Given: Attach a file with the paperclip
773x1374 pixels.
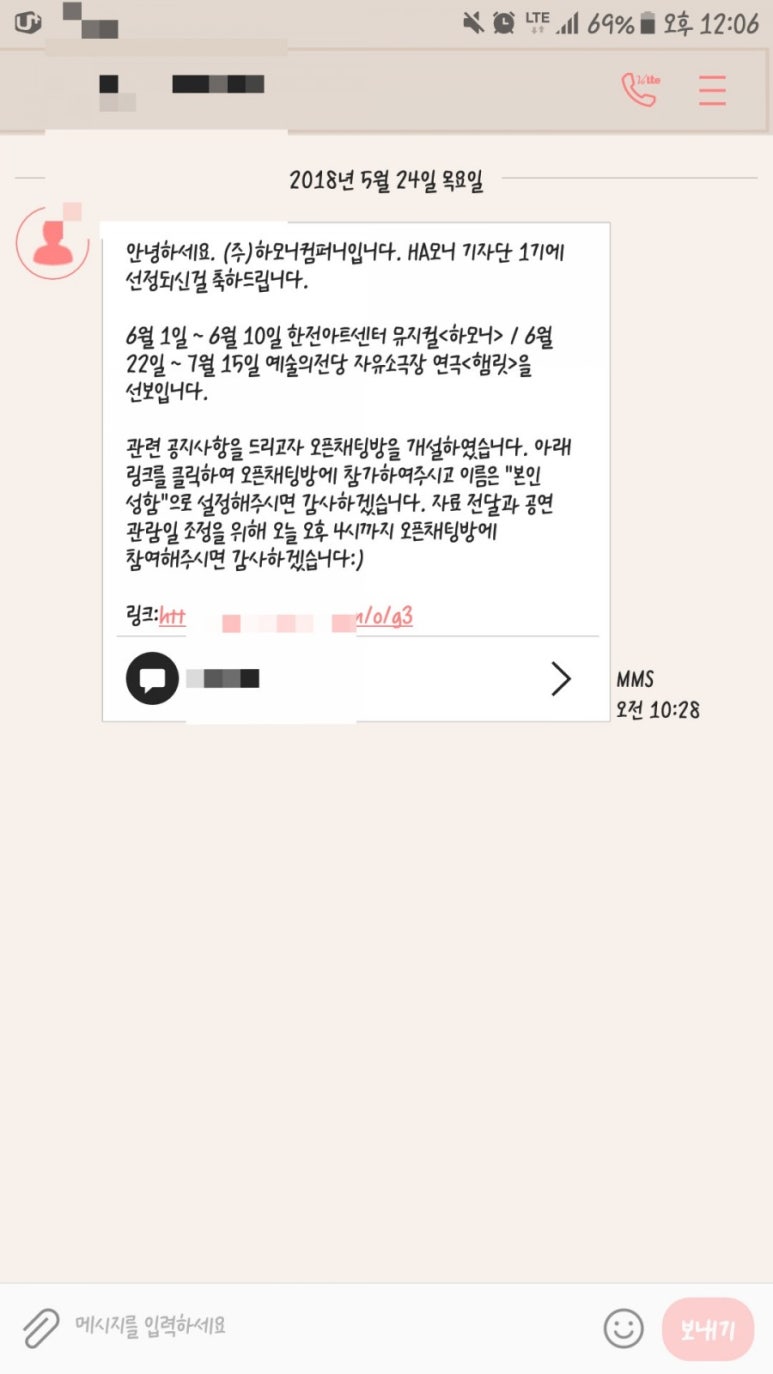Looking at the screenshot, I should [41, 1328].
